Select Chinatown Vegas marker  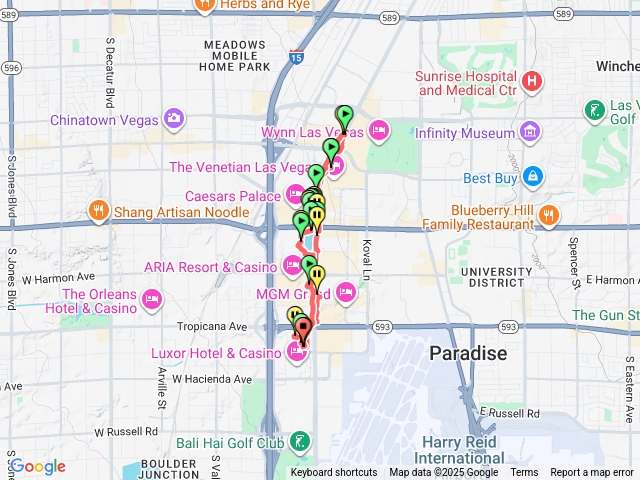174,120
